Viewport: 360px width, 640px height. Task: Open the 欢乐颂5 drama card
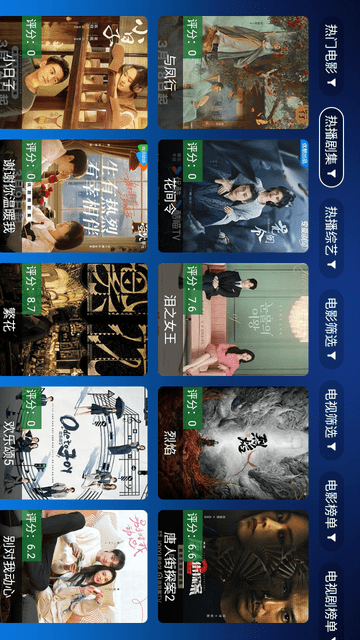(x=73, y=443)
